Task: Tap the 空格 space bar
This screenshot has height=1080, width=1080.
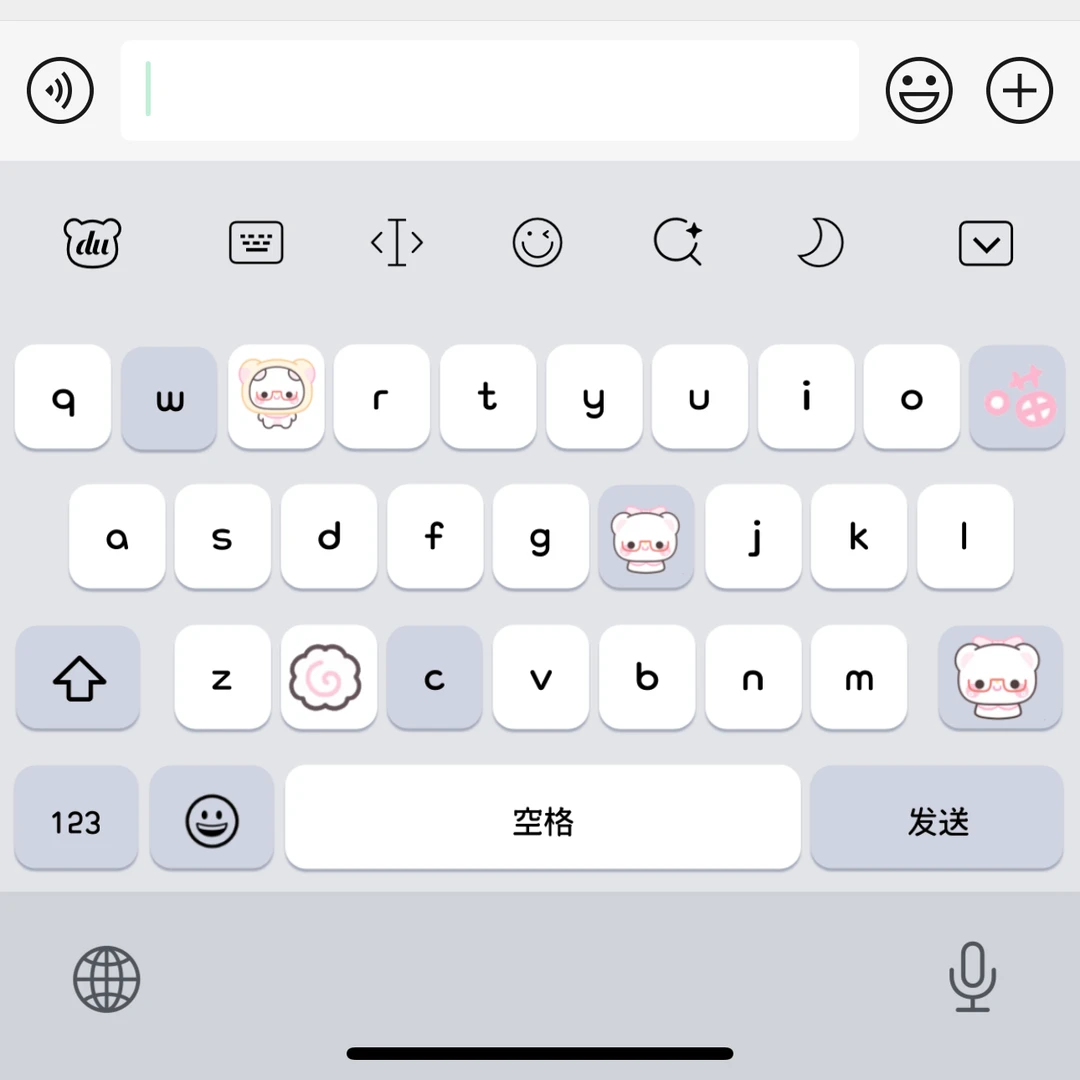Action: pos(542,820)
